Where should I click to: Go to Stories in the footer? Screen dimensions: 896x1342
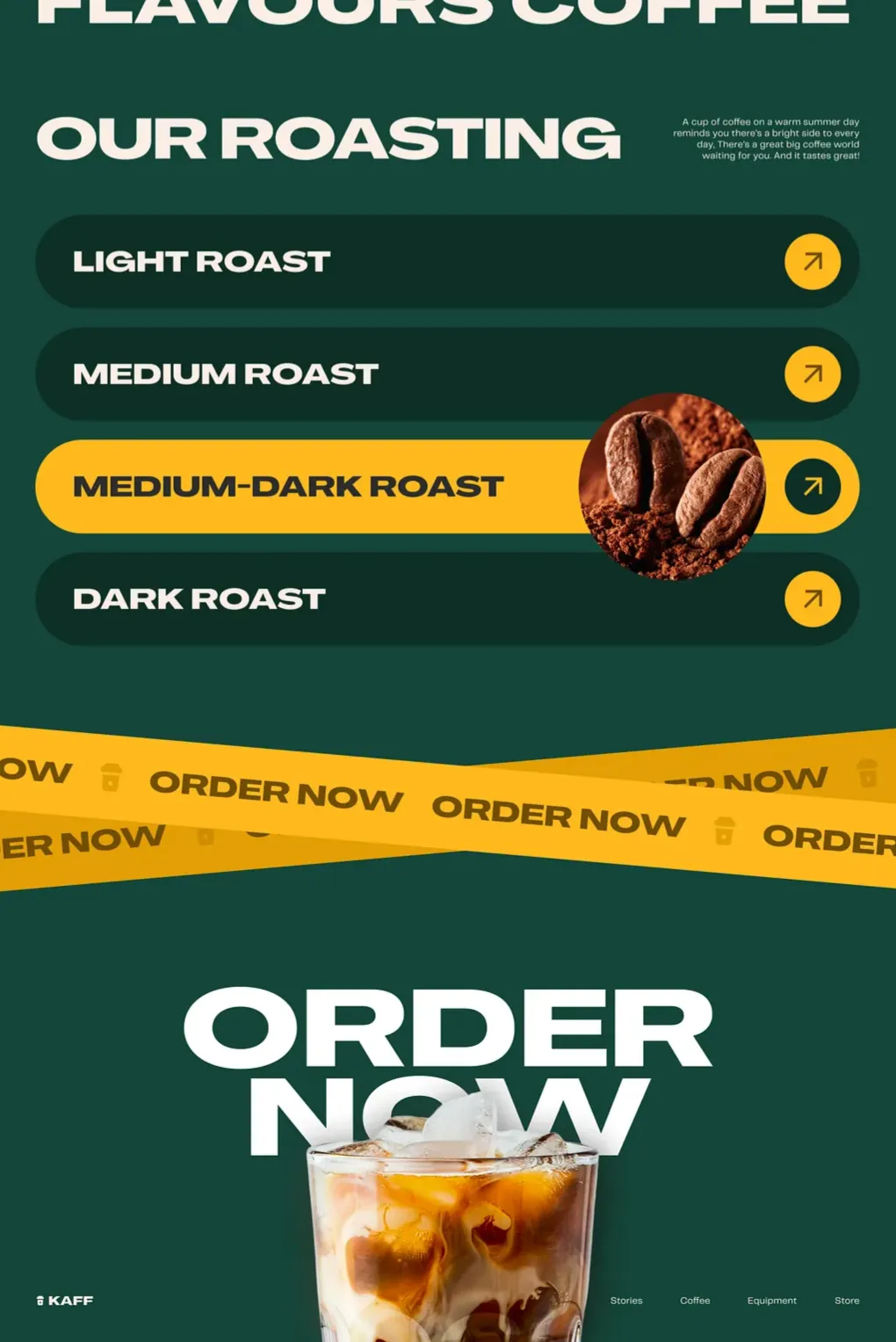pyautogui.click(x=626, y=1301)
